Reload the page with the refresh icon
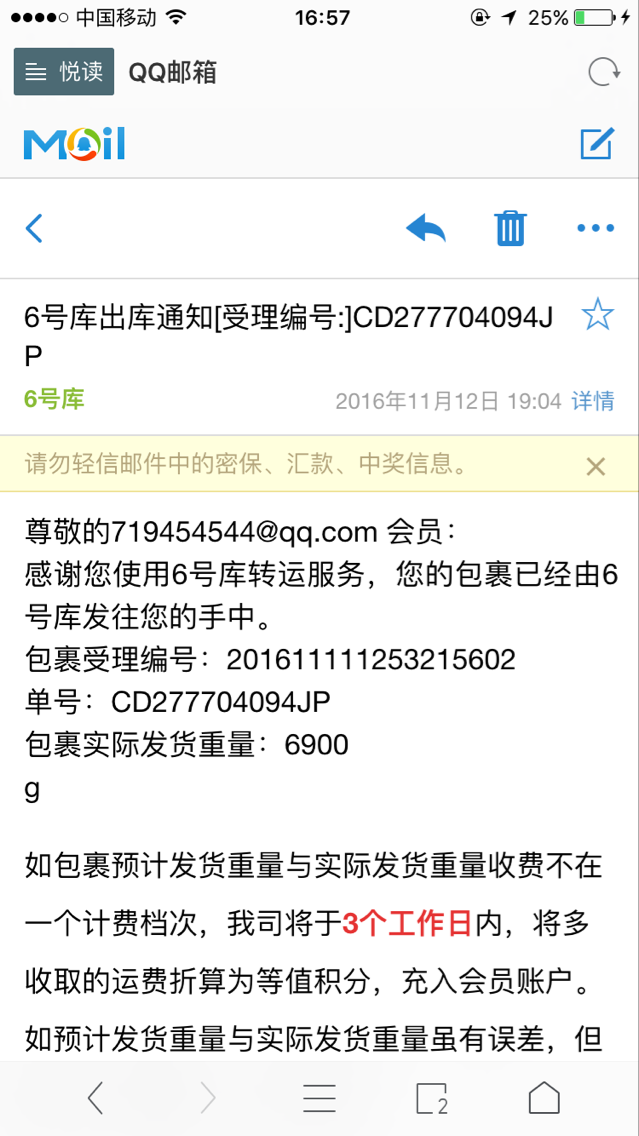Image resolution: width=639 pixels, height=1136 pixels. [602, 72]
